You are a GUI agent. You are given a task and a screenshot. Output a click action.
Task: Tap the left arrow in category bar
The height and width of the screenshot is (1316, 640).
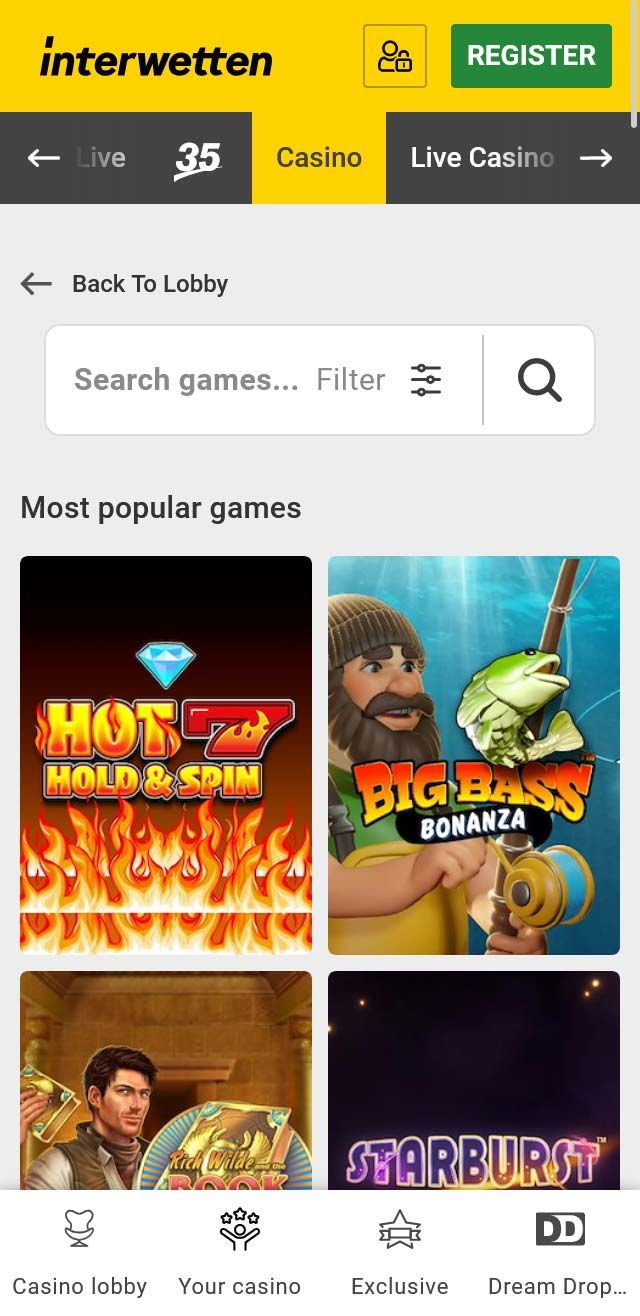pos(43,158)
